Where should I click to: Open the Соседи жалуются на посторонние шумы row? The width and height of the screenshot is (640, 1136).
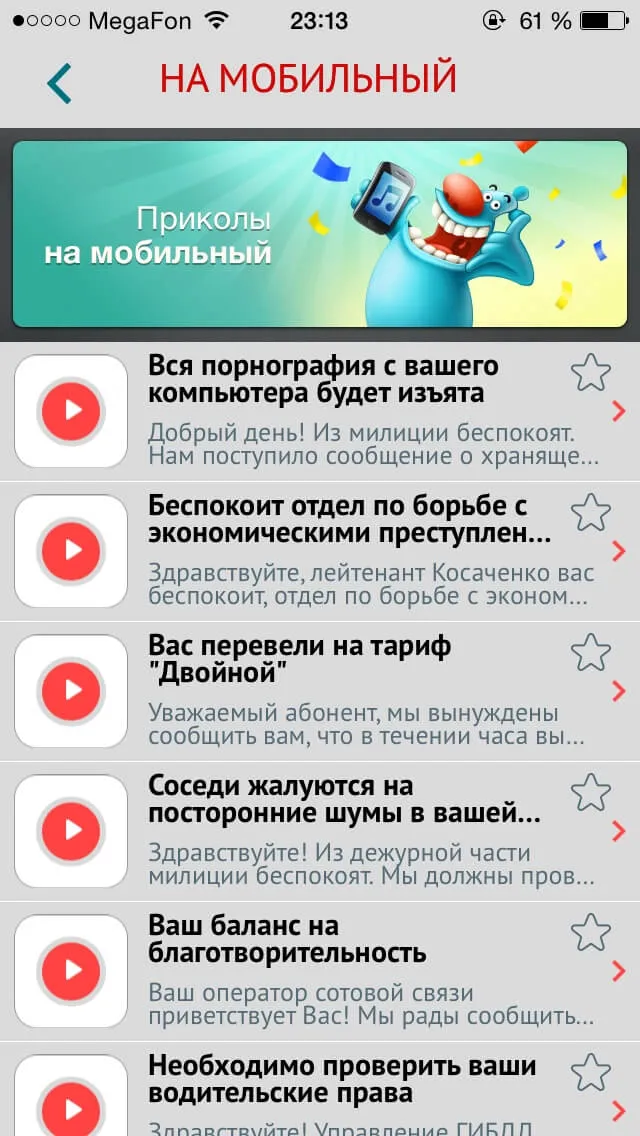(320, 831)
